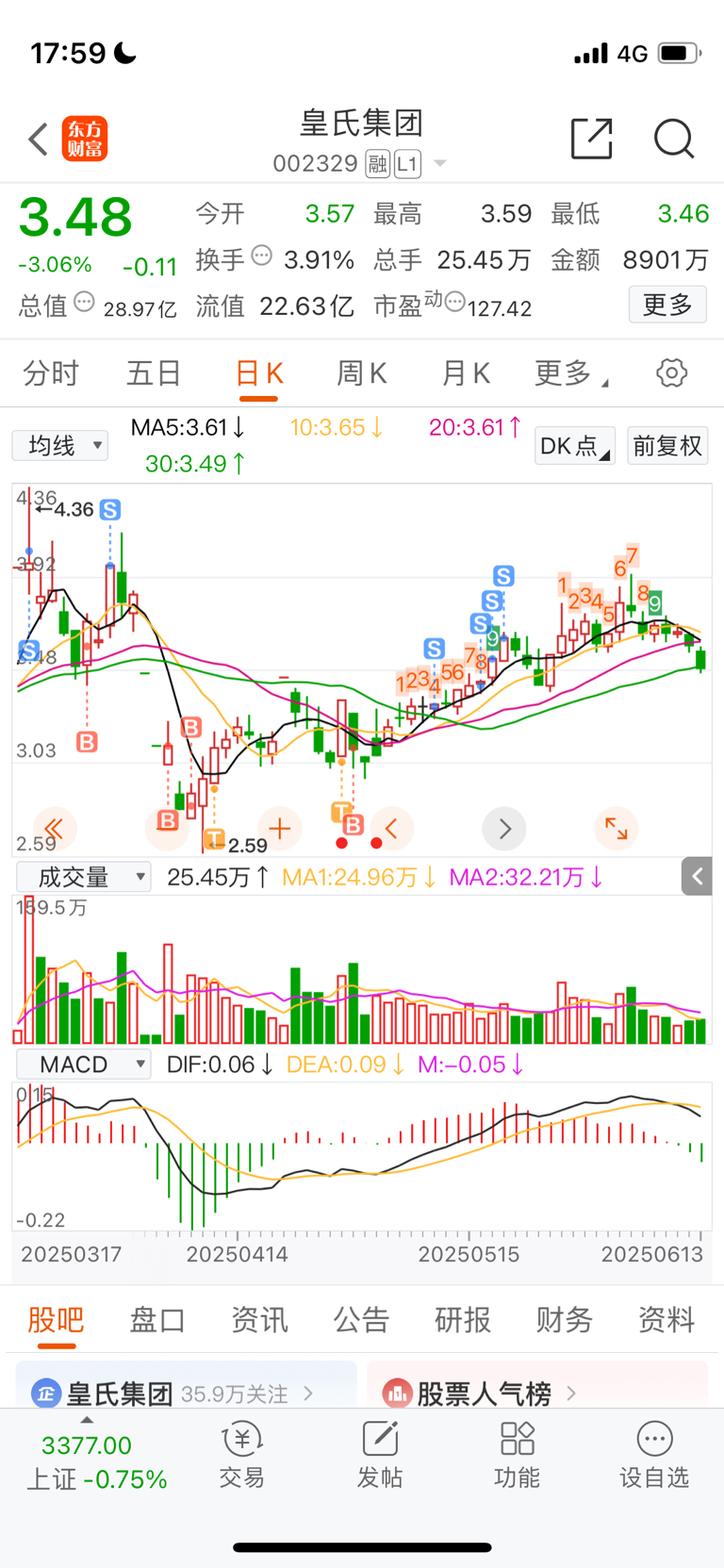Open stock search magnifier
Screen dimensions: 724x1568
coord(673,140)
